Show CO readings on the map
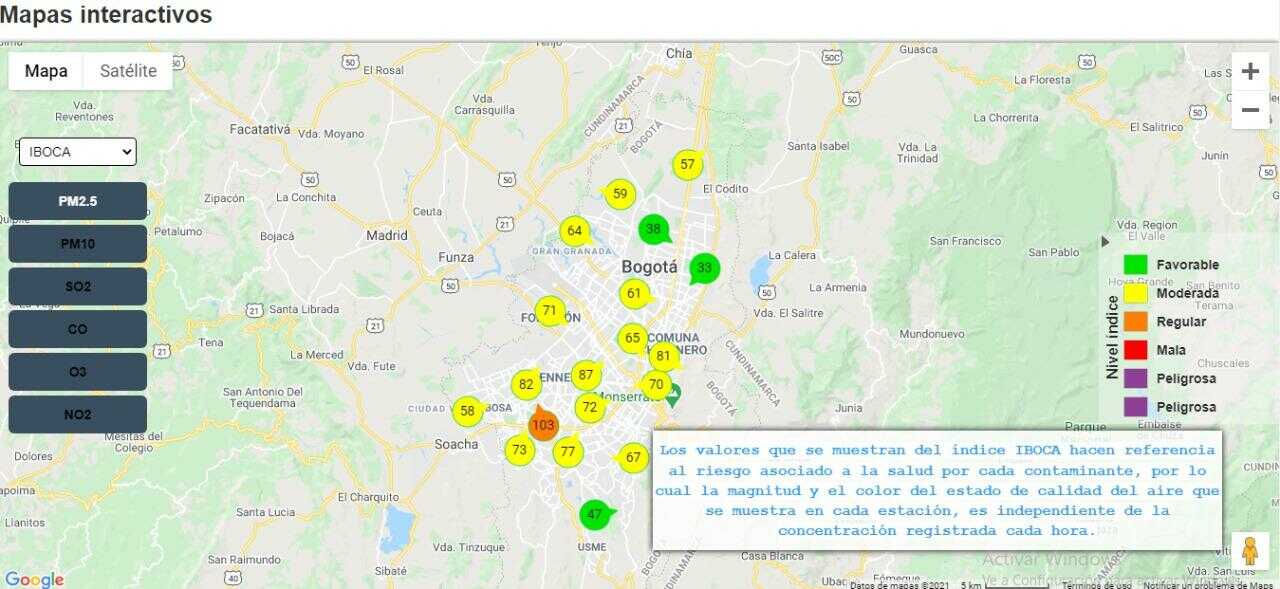Image resolution: width=1280 pixels, height=589 pixels. click(78, 329)
